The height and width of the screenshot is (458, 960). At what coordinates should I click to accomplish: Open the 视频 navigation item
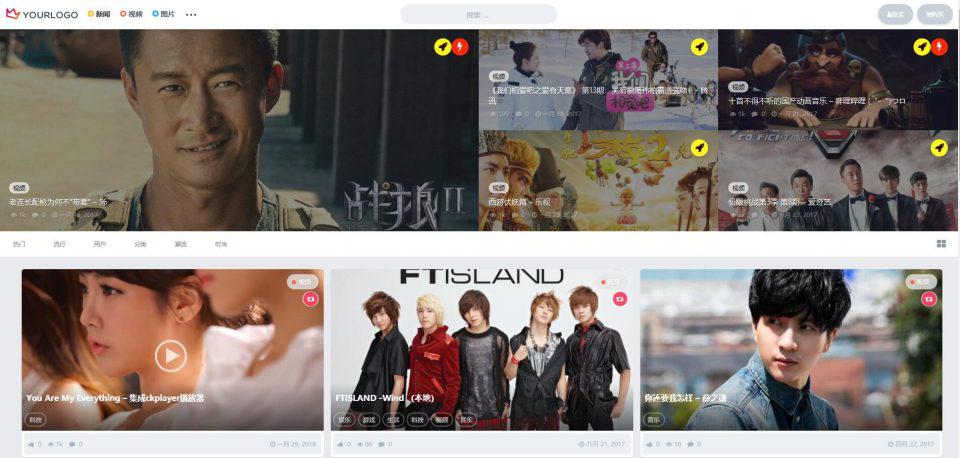(131, 15)
